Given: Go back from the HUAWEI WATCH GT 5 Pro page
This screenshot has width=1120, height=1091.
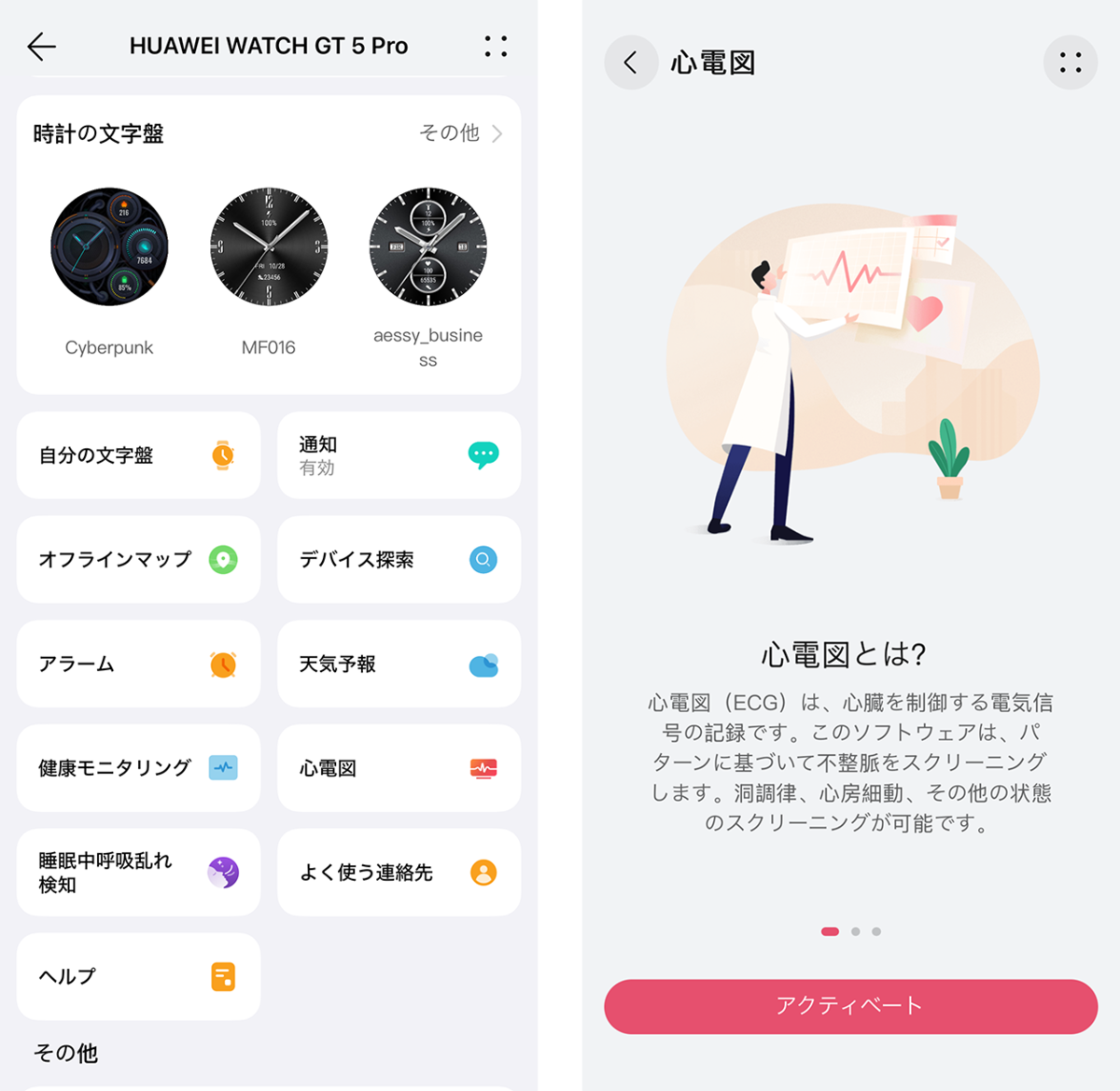Looking at the screenshot, I should 42,47.
